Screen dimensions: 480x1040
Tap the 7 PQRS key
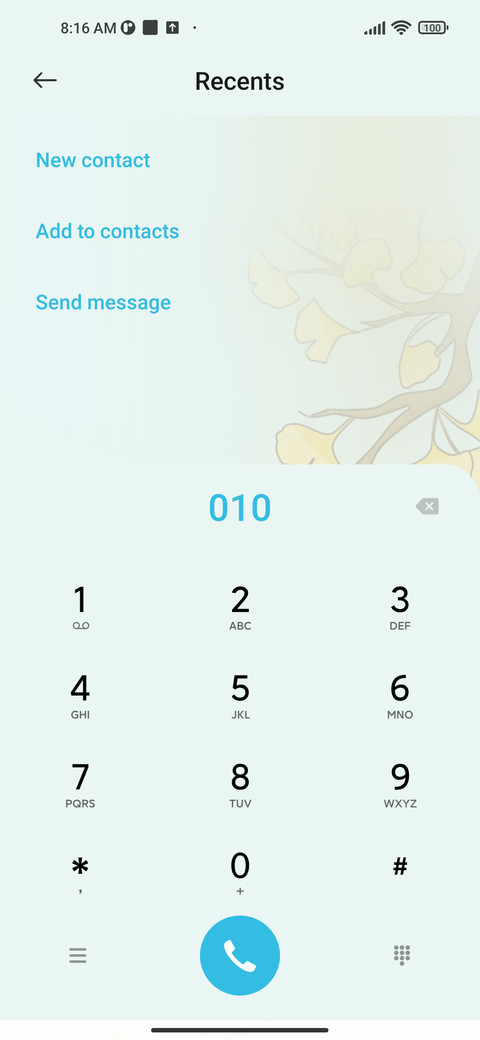coord(80,785)
